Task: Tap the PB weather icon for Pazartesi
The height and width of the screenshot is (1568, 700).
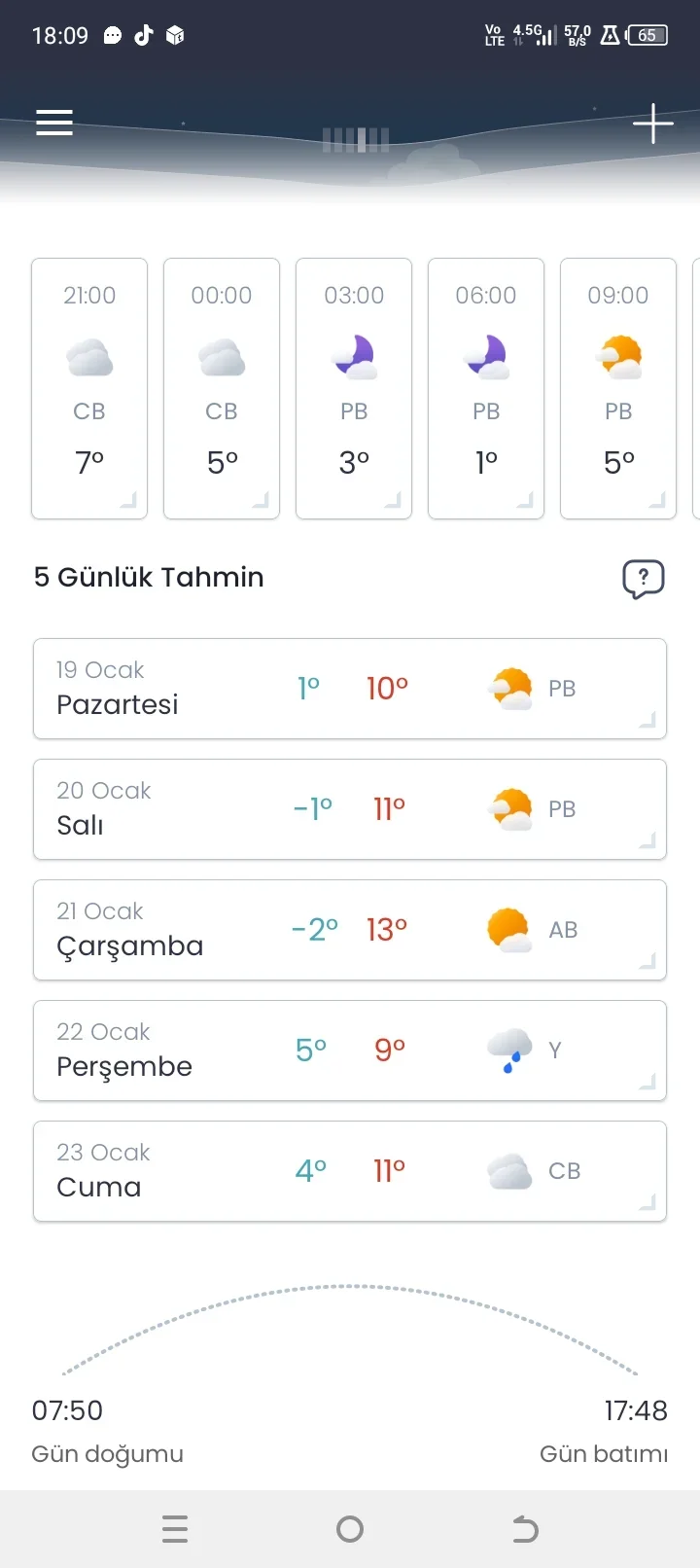Action: coord(509,688)
